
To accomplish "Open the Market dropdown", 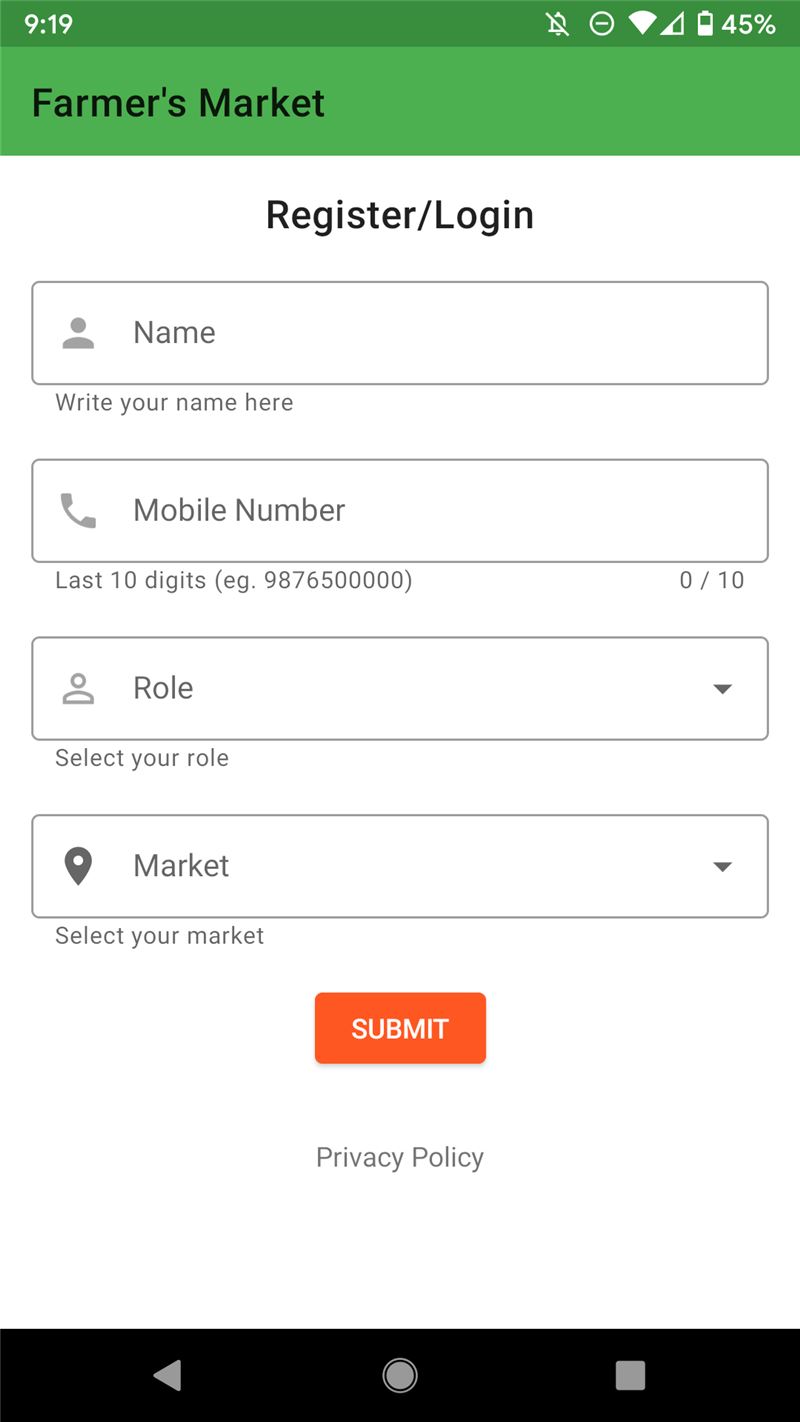I will click(400, 866).
